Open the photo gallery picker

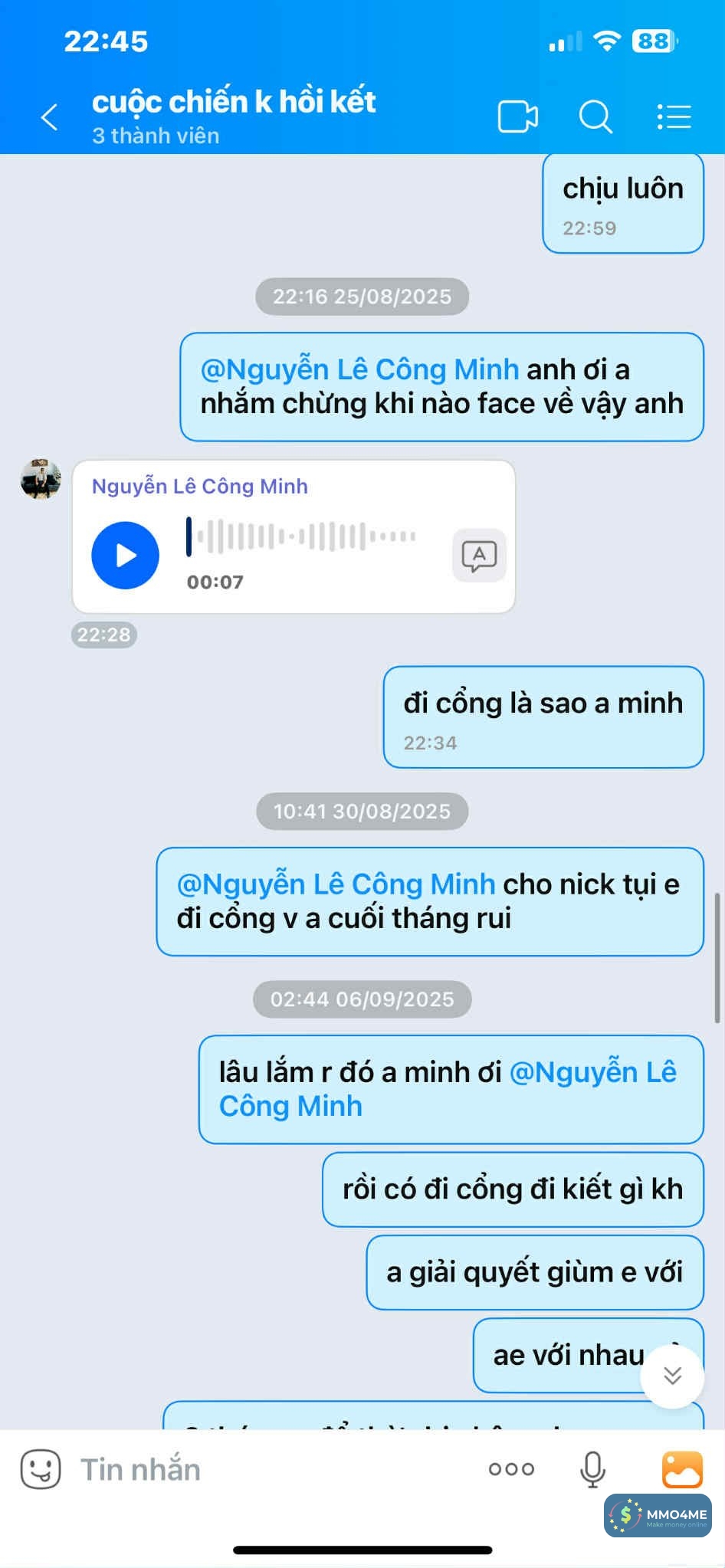(681, 1469)
